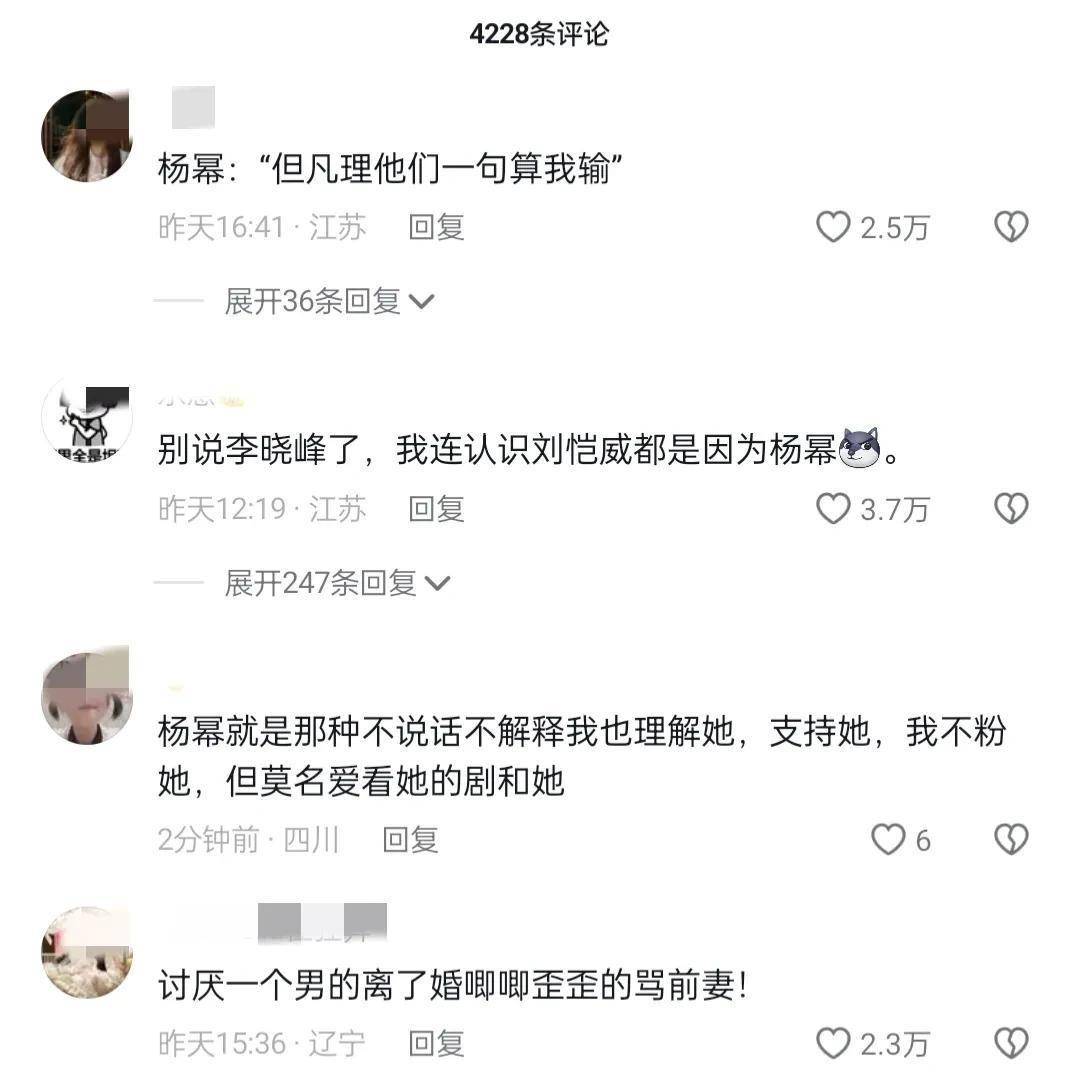Dislike the comment about 李晓峰 and 刘恺威
1080x1092 pixels.
(x=1011, y=510)
